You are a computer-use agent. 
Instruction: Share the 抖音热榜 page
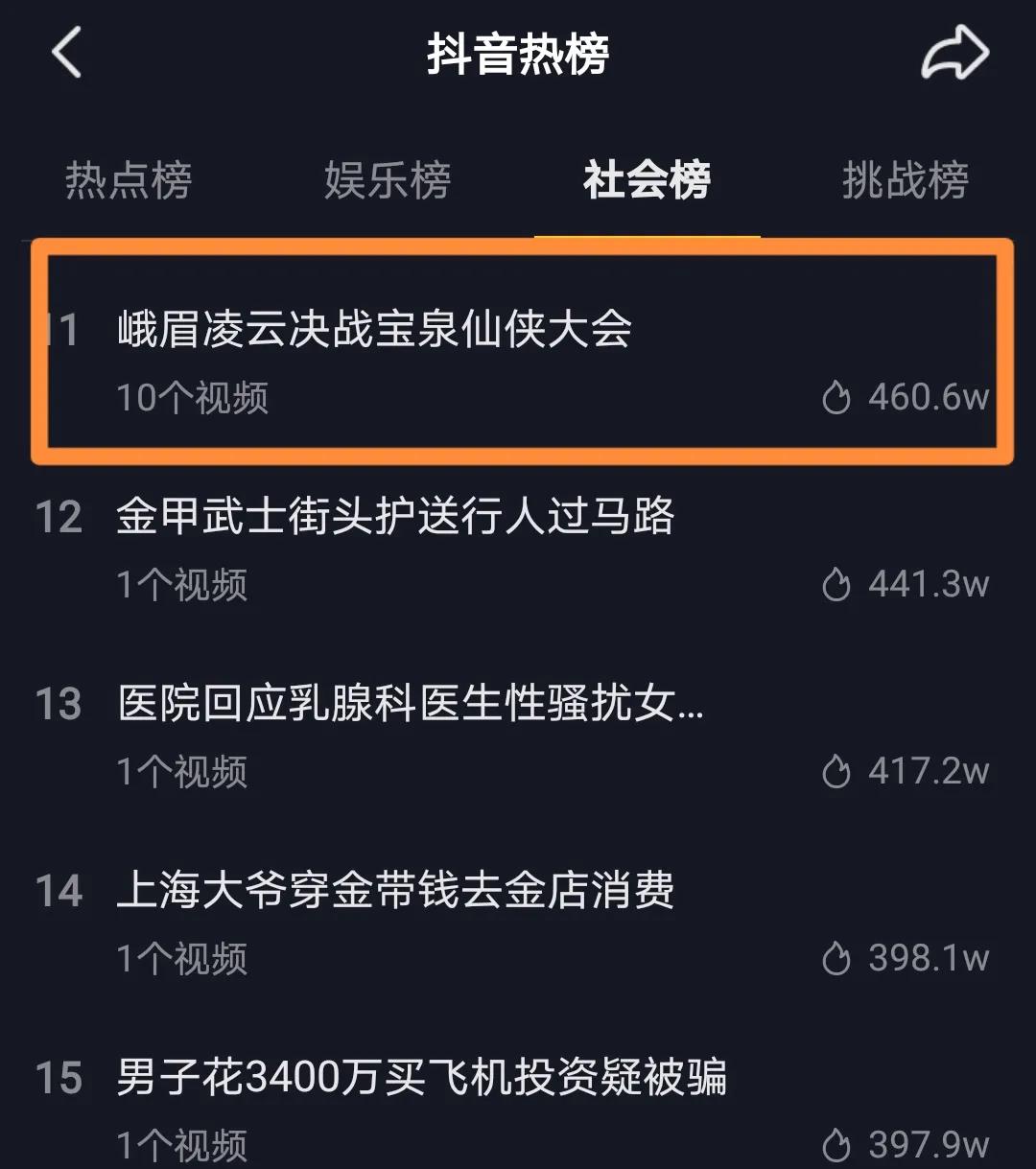[954, 53]
